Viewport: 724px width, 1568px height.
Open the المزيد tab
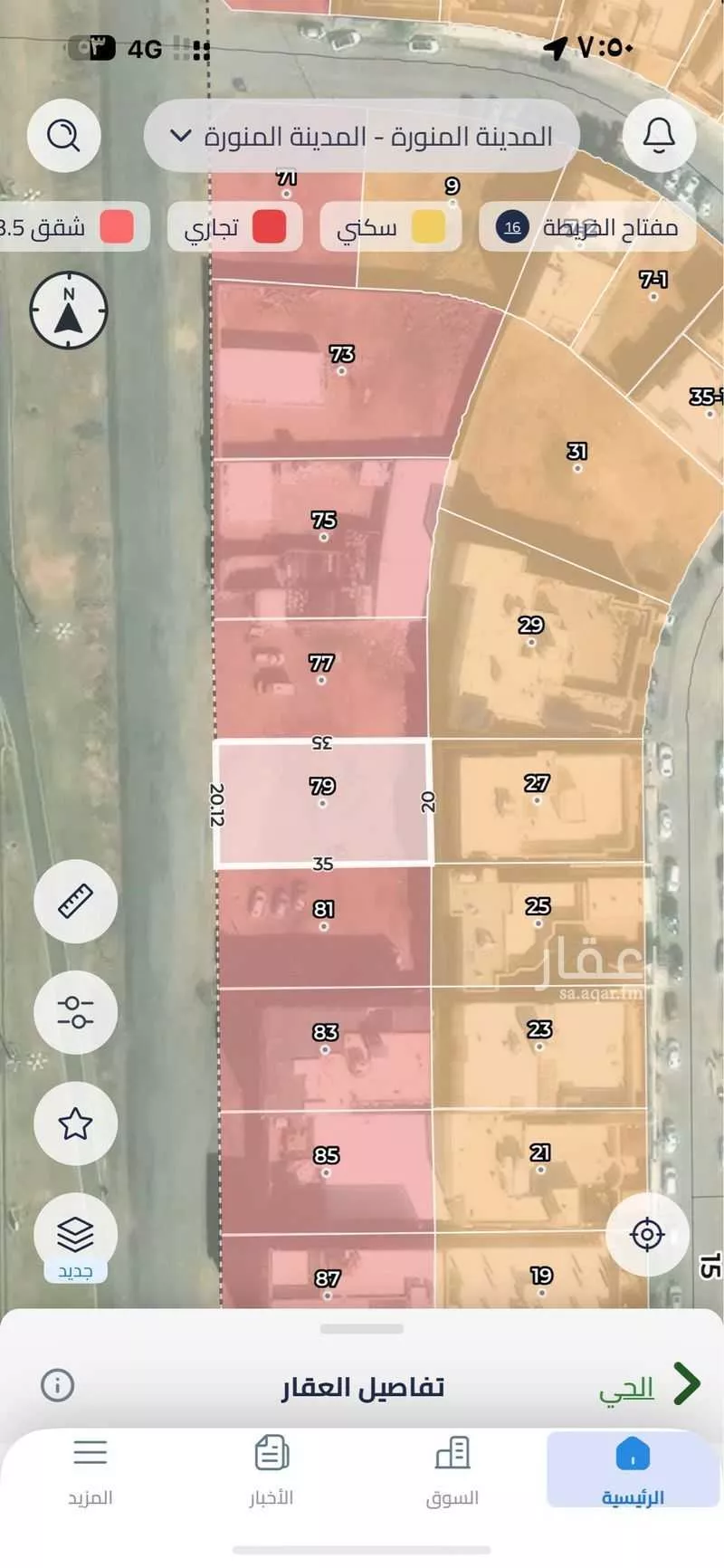point(90,1471)
